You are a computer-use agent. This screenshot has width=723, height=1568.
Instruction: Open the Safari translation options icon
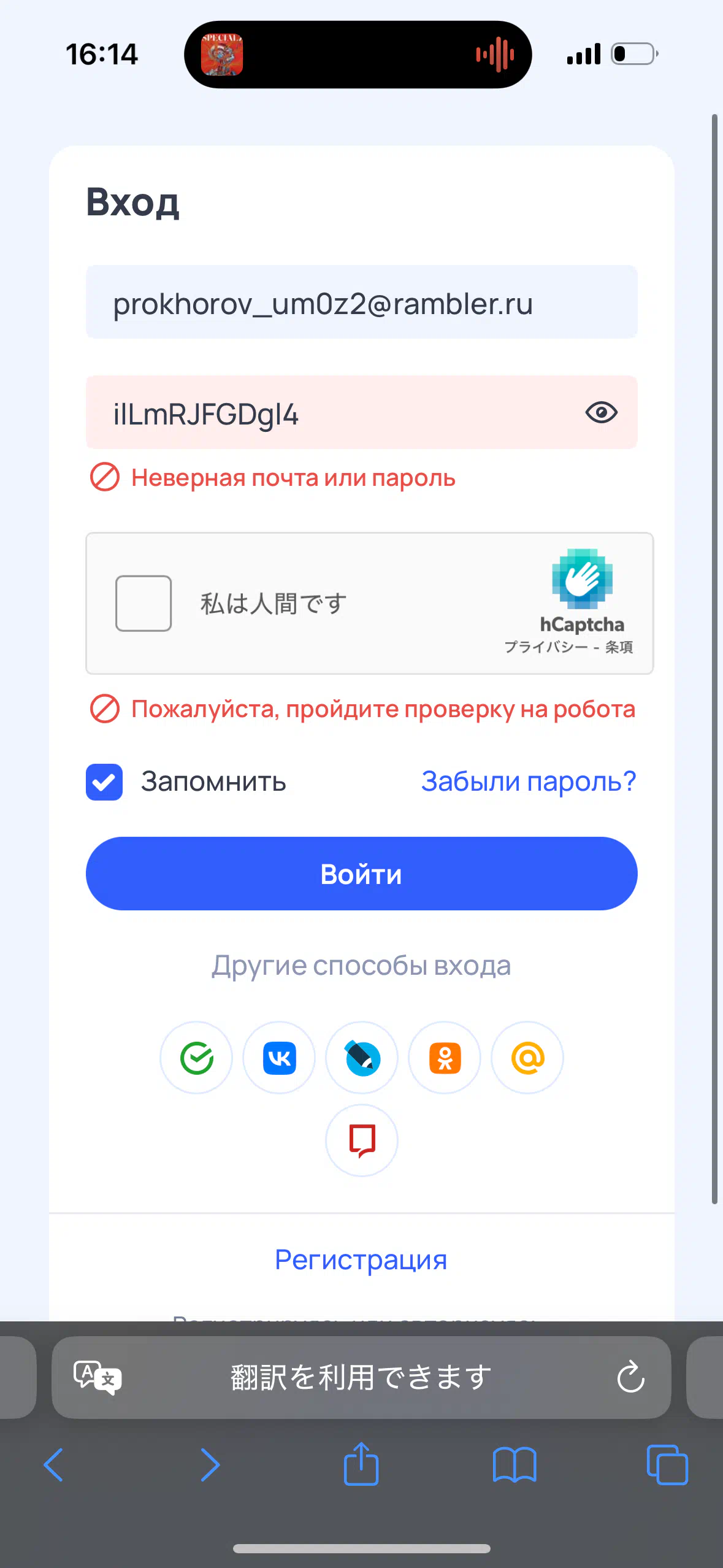click(97, 1378)
